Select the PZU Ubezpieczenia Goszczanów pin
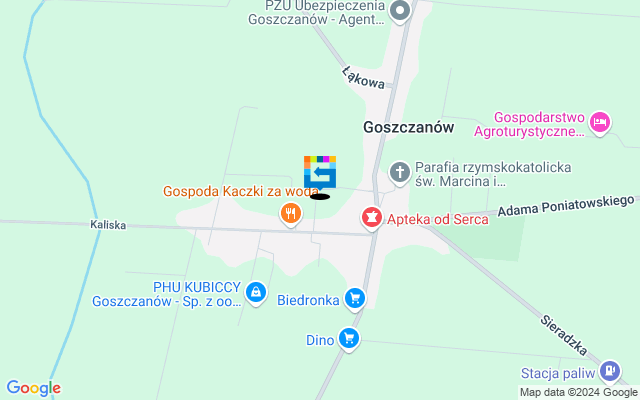This screenshot has width=640, height=400. (x=400, y=11)
